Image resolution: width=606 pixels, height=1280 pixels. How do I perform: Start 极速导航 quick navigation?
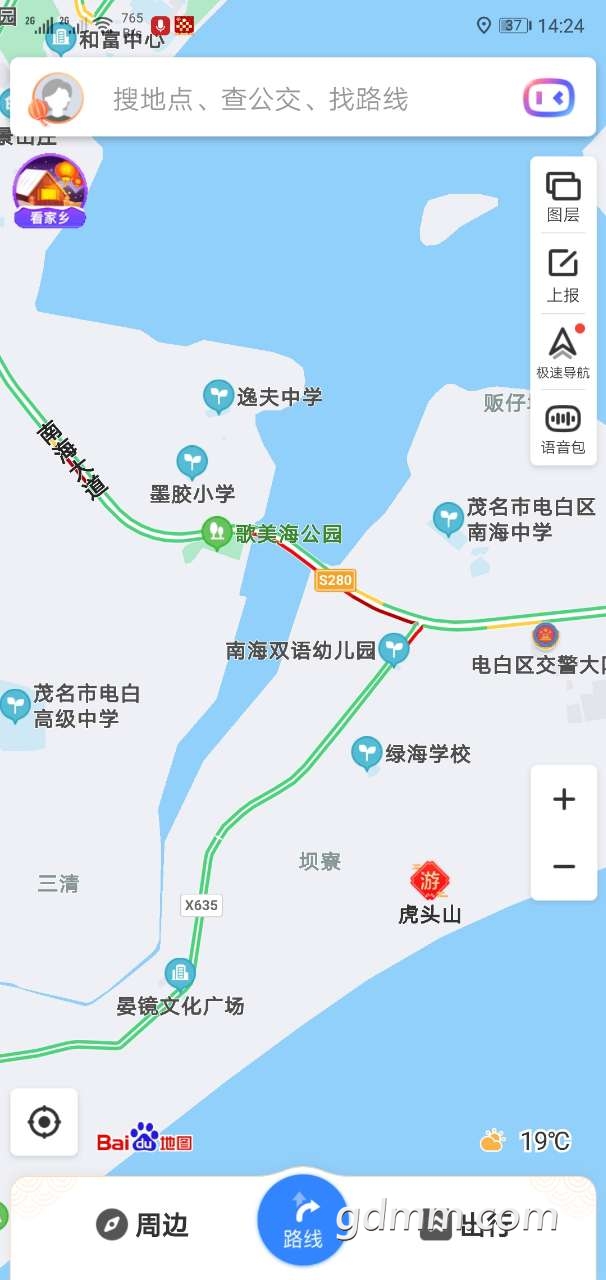[x=563, y=353]
